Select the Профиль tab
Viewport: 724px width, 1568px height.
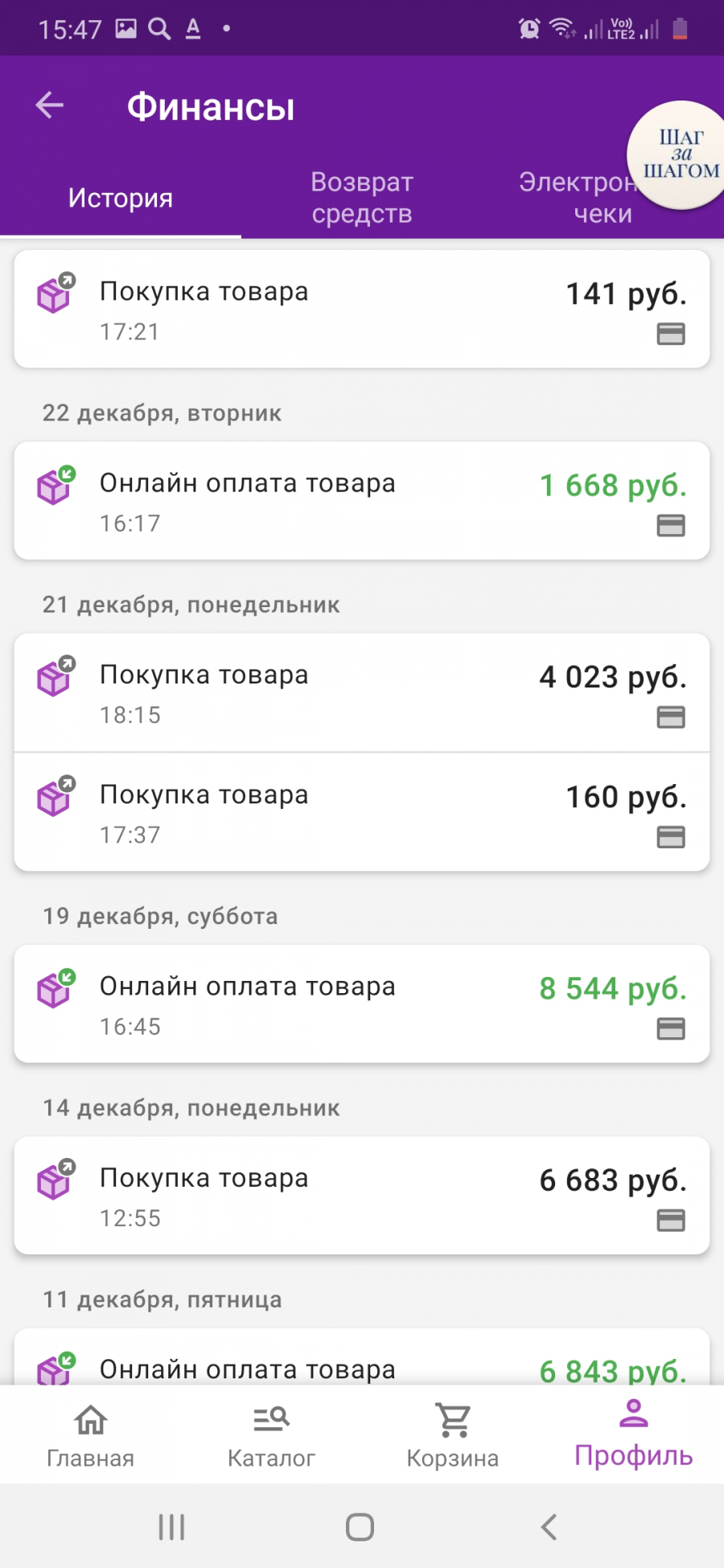(633, 1435)
